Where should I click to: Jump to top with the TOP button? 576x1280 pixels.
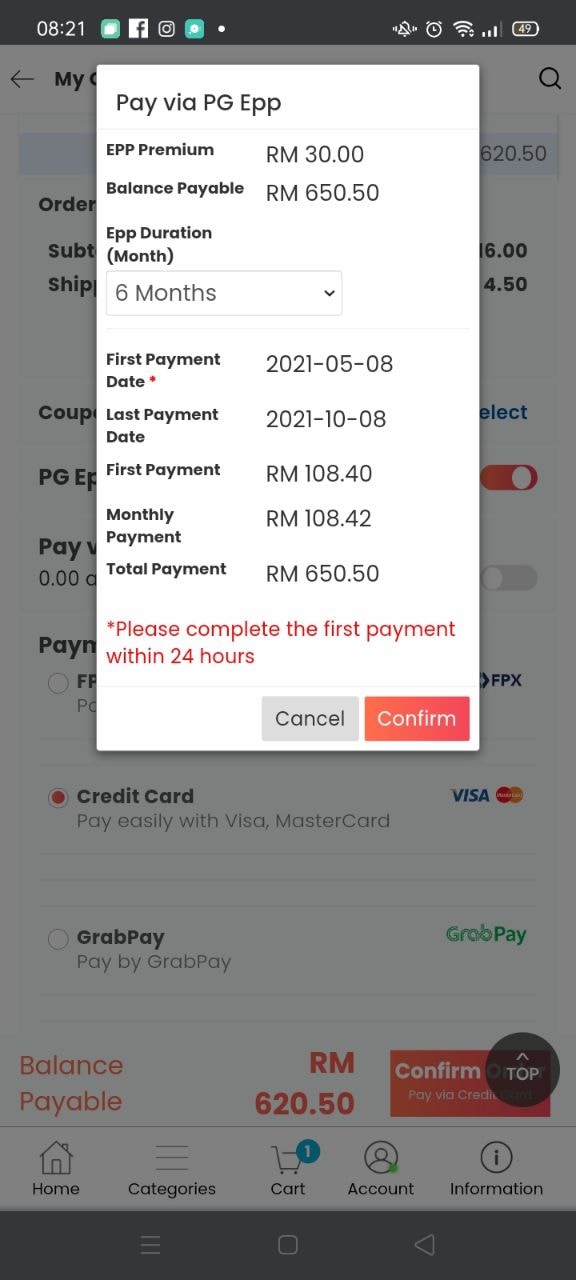(x=522, y=1069)
